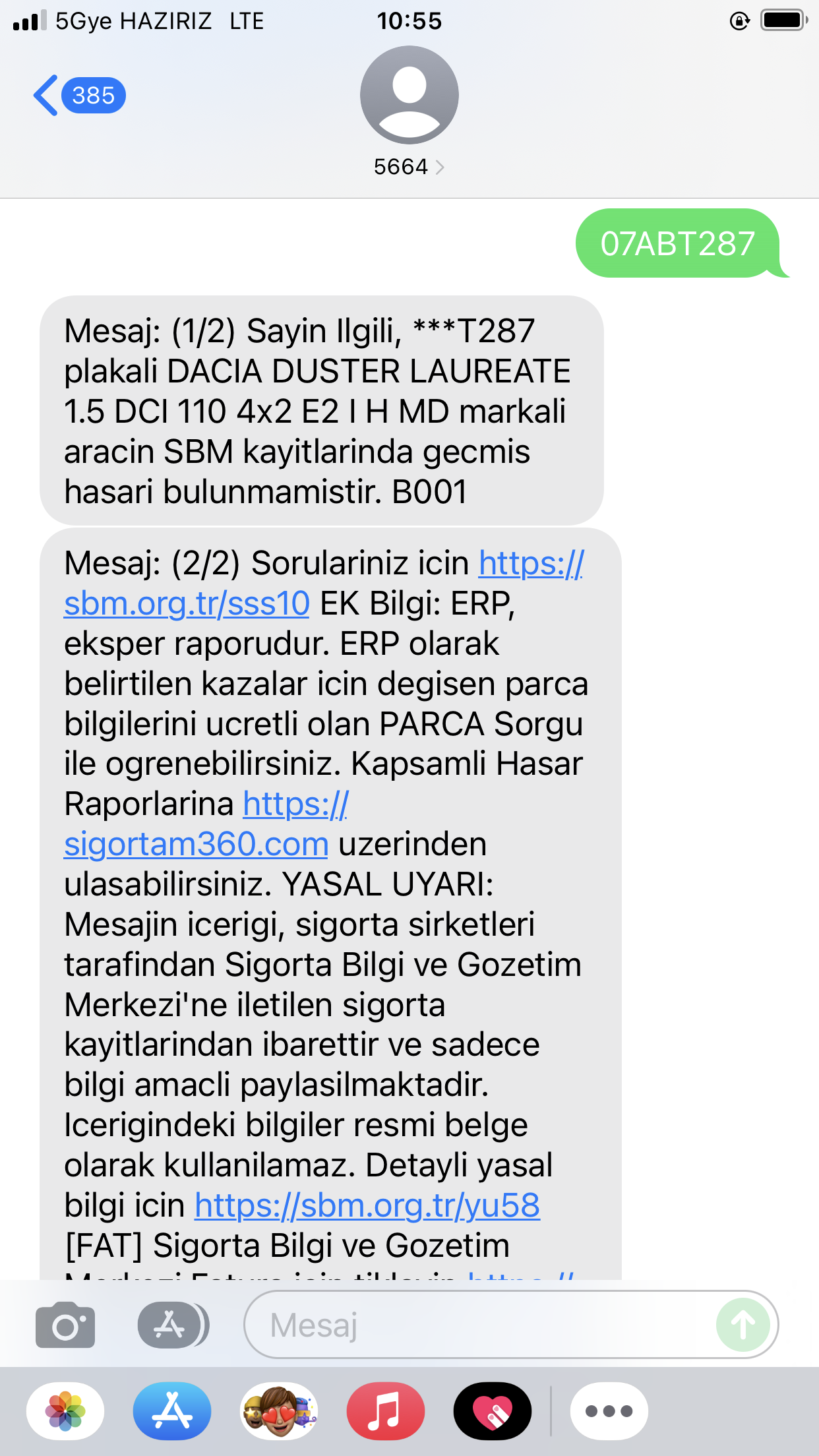
Task: Open the sbm.org.tr/yu58 link
Action: pos(367,1205)
